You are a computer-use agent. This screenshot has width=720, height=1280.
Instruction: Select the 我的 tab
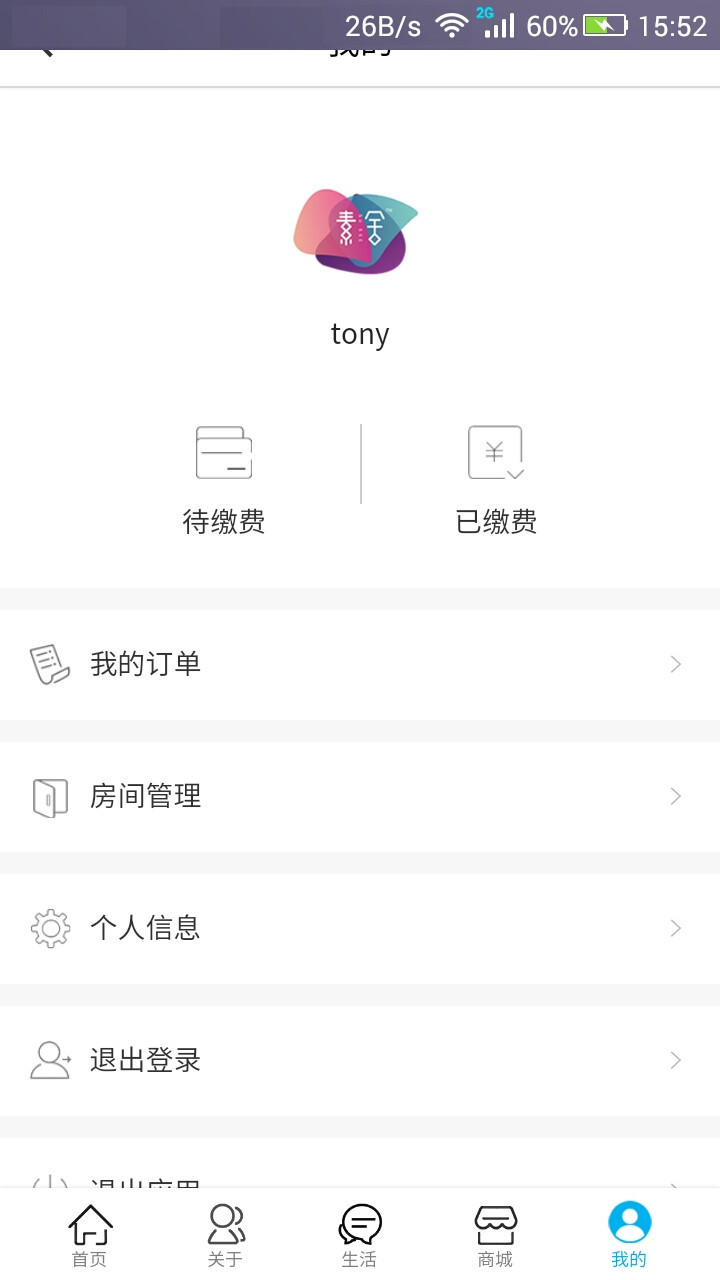tap(630, 1236)
